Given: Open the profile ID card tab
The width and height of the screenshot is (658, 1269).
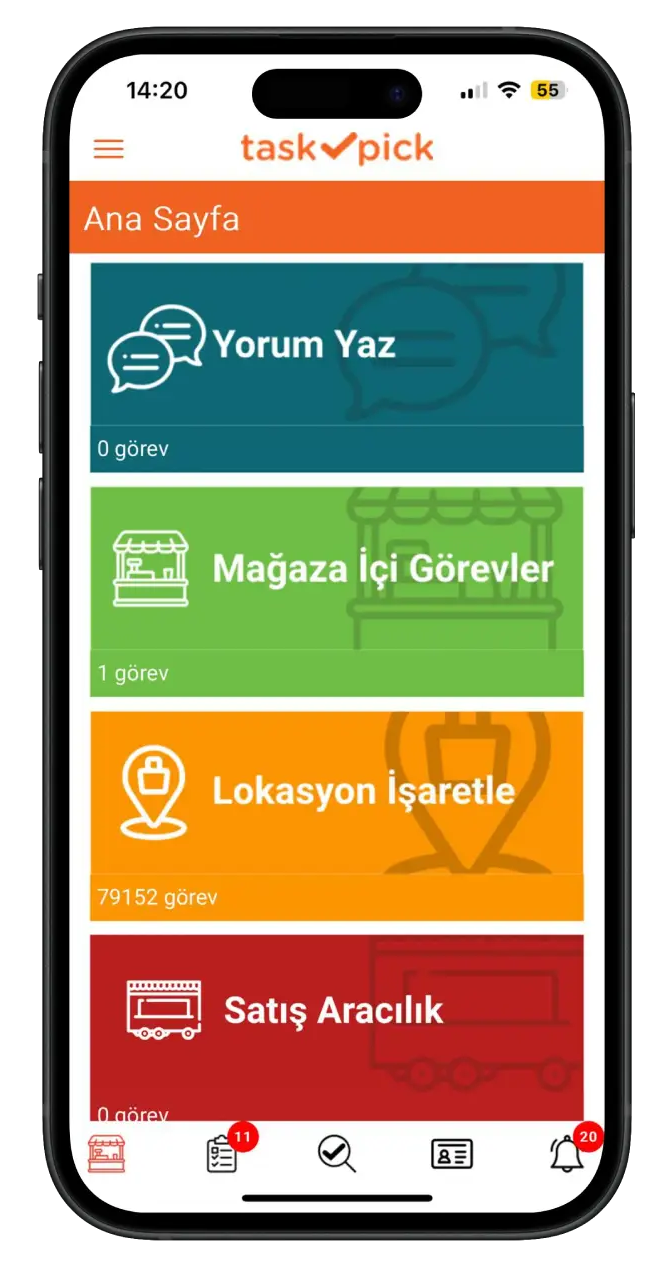Looking at the screenshot, I should coord(452,1153).
